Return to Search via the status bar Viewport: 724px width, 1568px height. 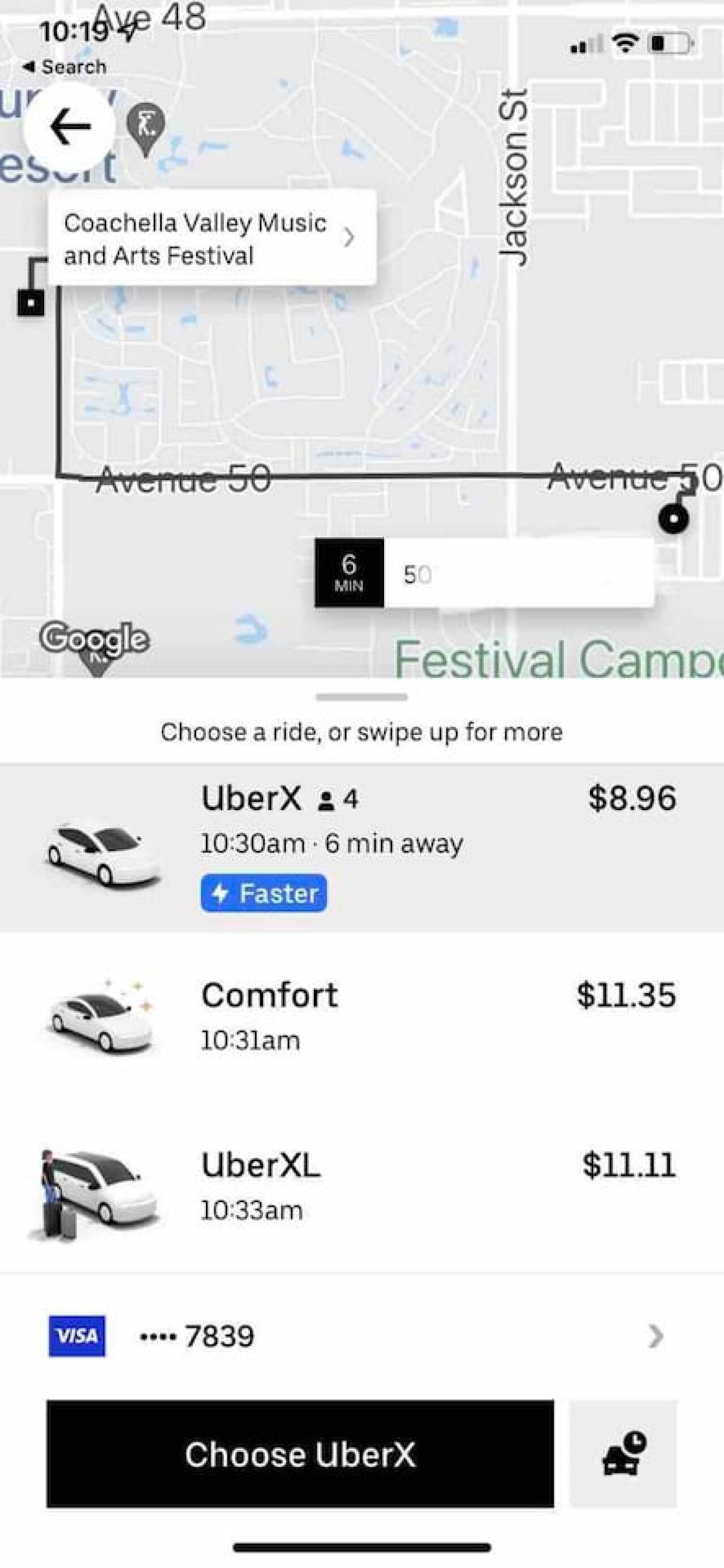click(x=65, y=66)
